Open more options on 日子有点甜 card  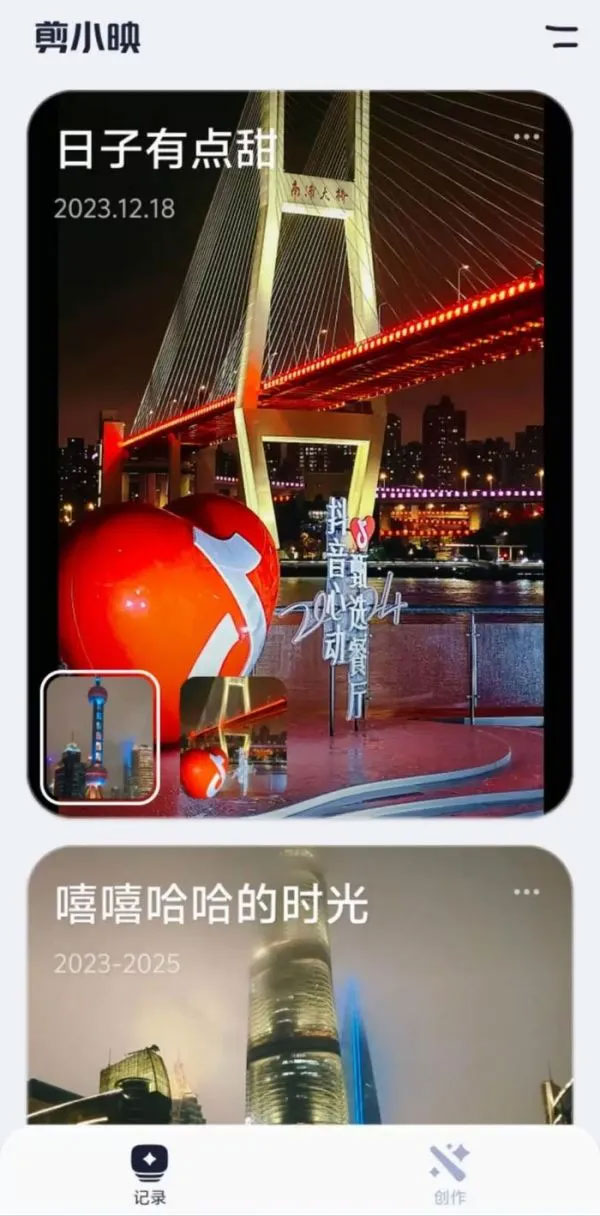click(x=526, y=137)
